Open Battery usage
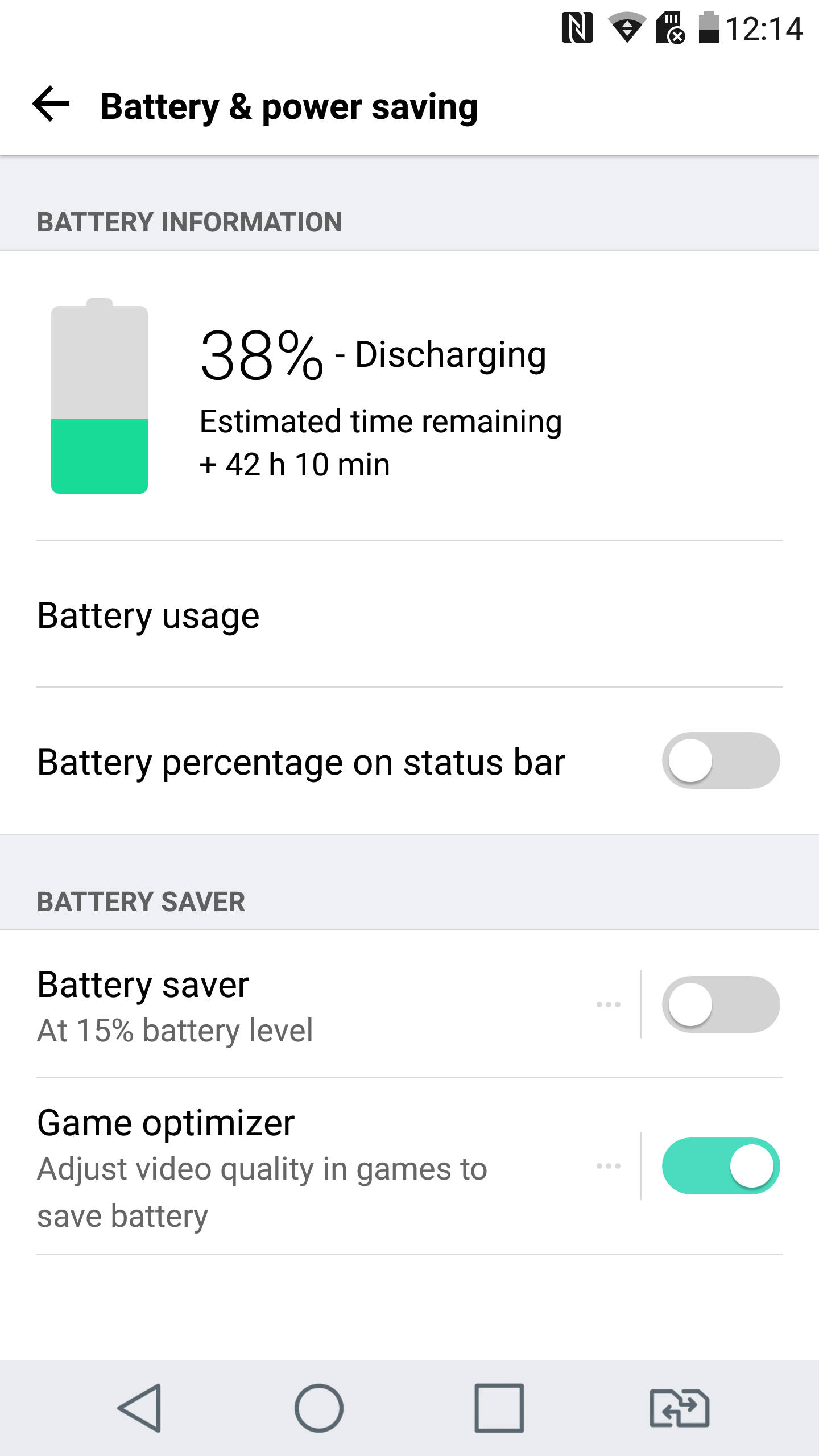This screenshot has width=819, height=1456. click(148, 615)
